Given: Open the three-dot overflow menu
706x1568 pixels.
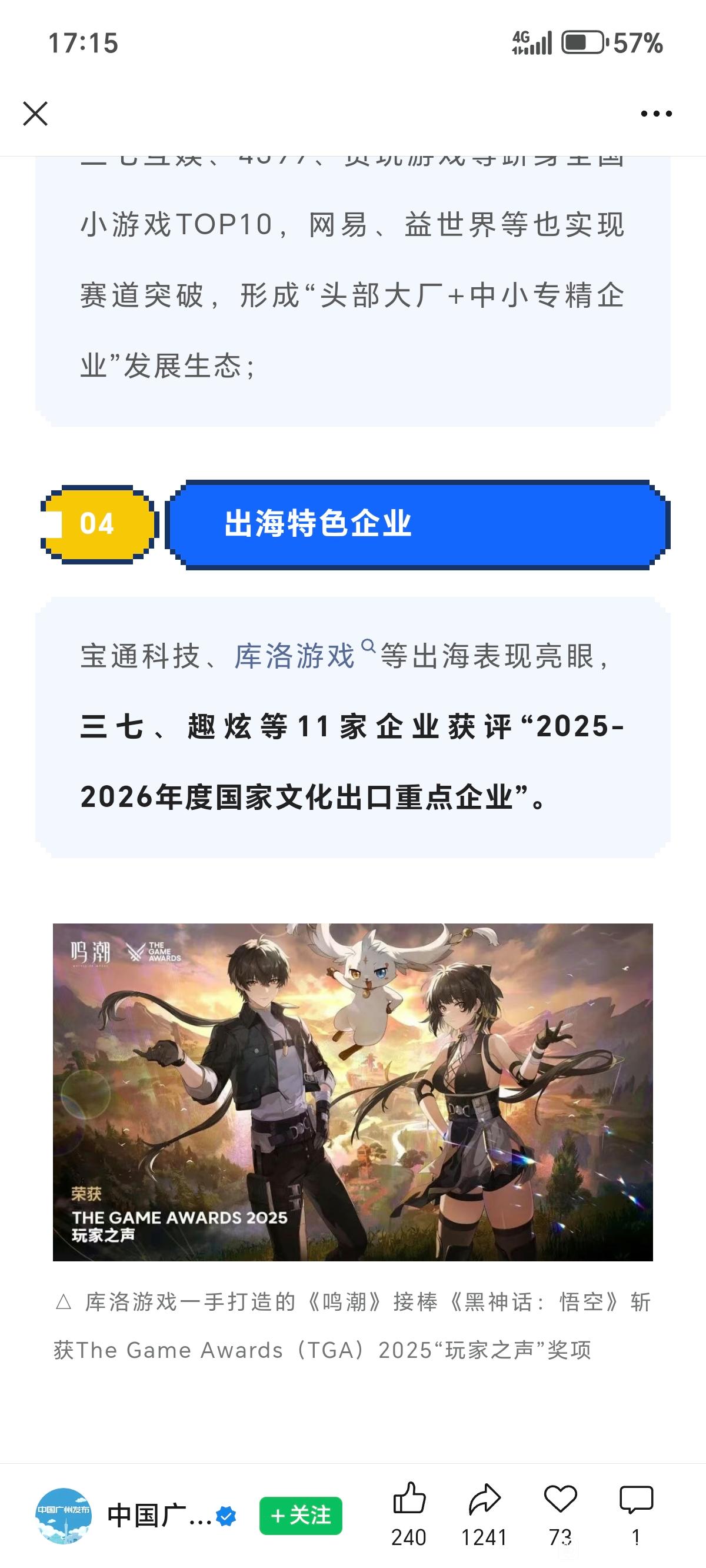Looking at the screenshot, I should (656, 114).
